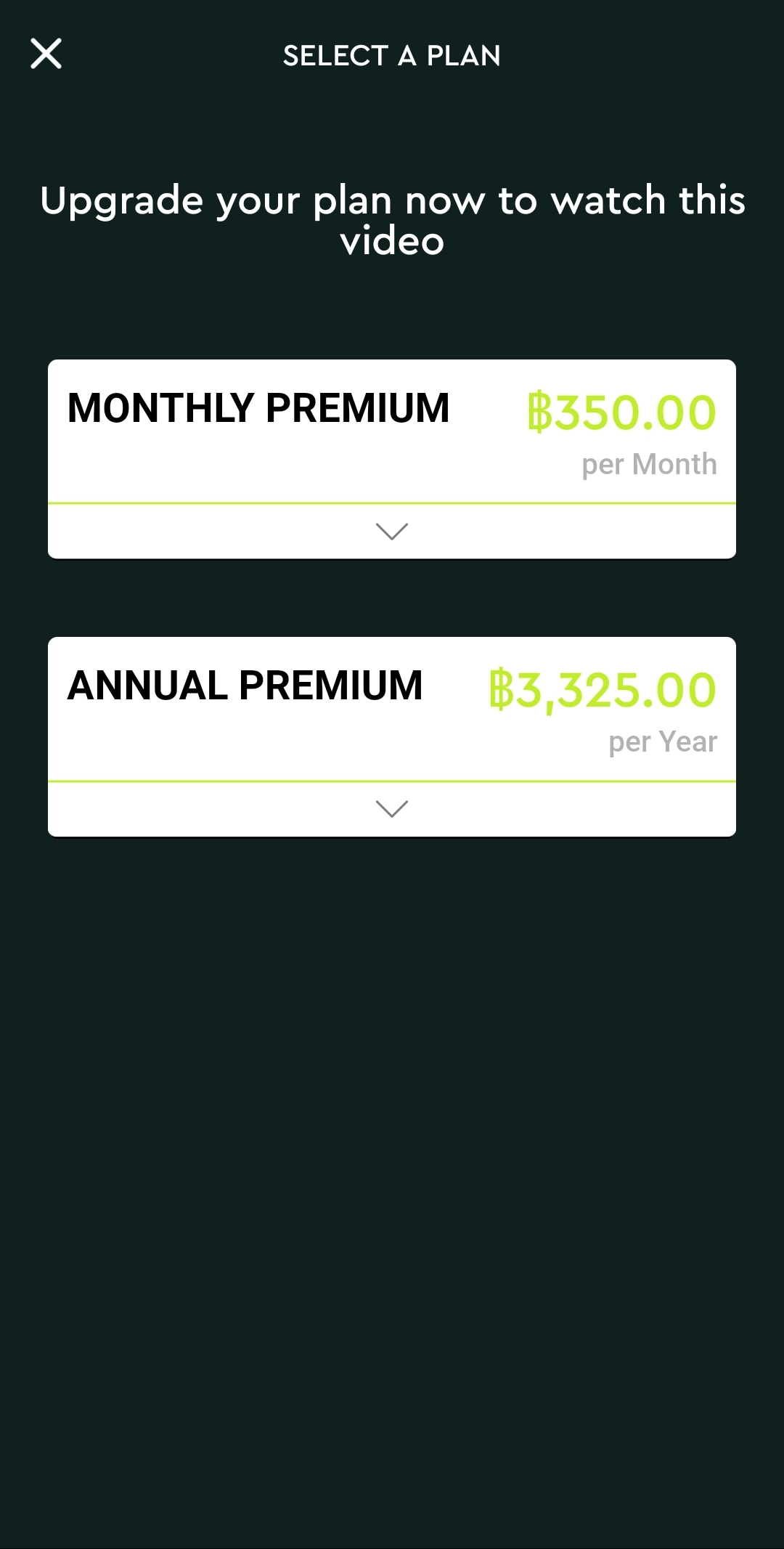The width and height of the screenshot is (784, 1549).
Task: Expand Monthly Premium plan details chevron
Action: pyautogui.click(x=392, y=532)
